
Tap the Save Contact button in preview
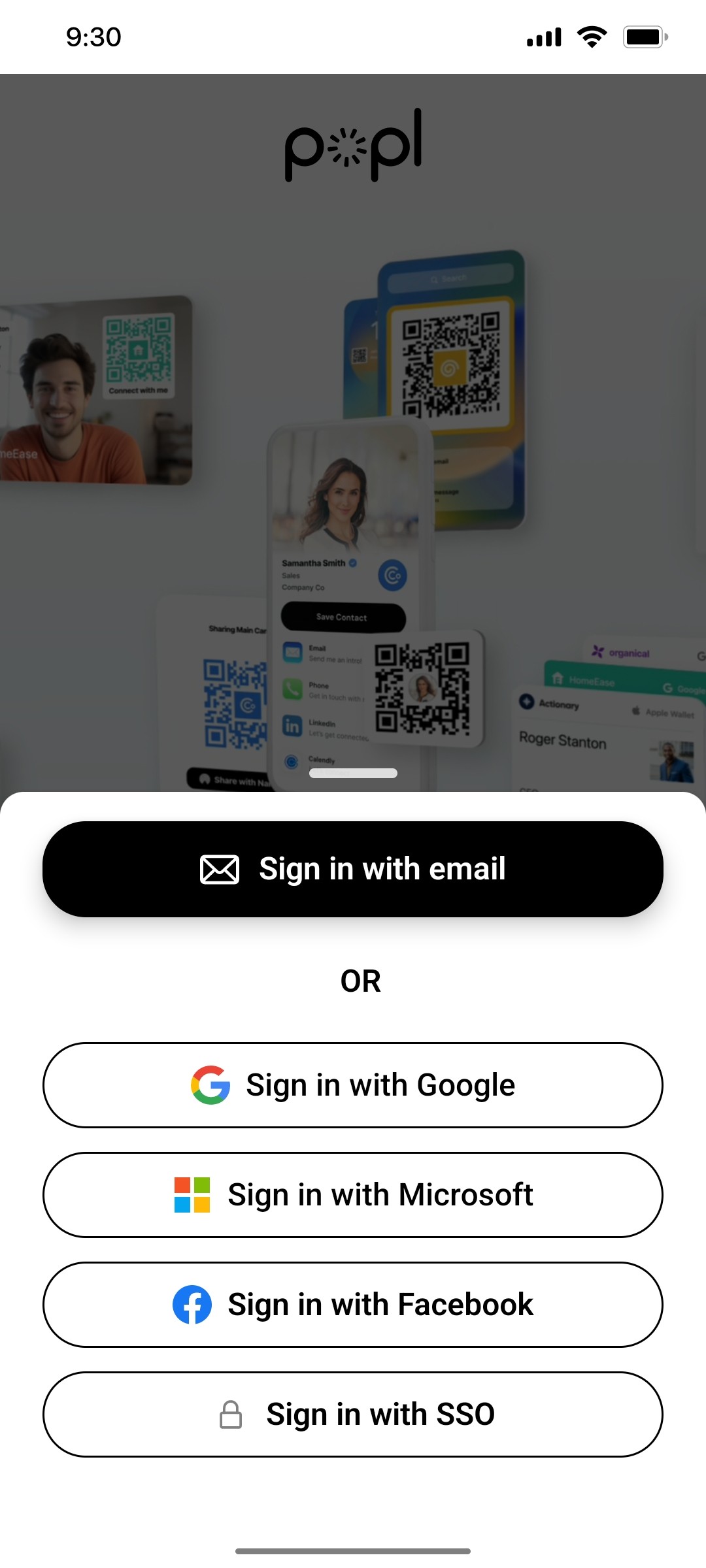tap(342, 617)
